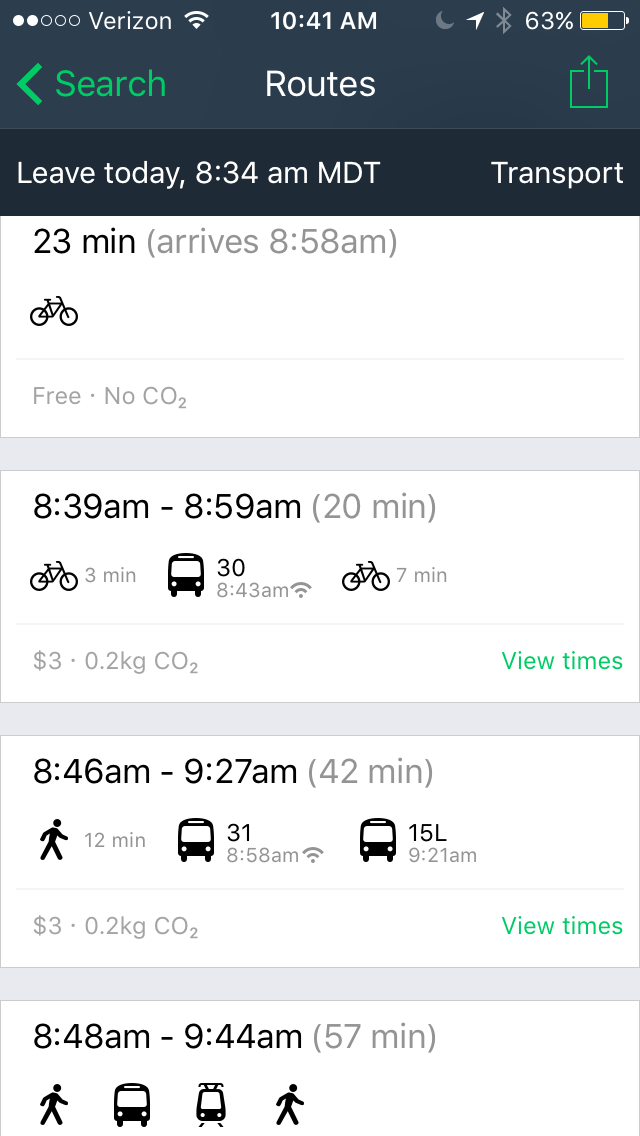Open the 8:48am 57 min route
This screenshot has width=640, height=1136.
click(x=320, y=1068)
